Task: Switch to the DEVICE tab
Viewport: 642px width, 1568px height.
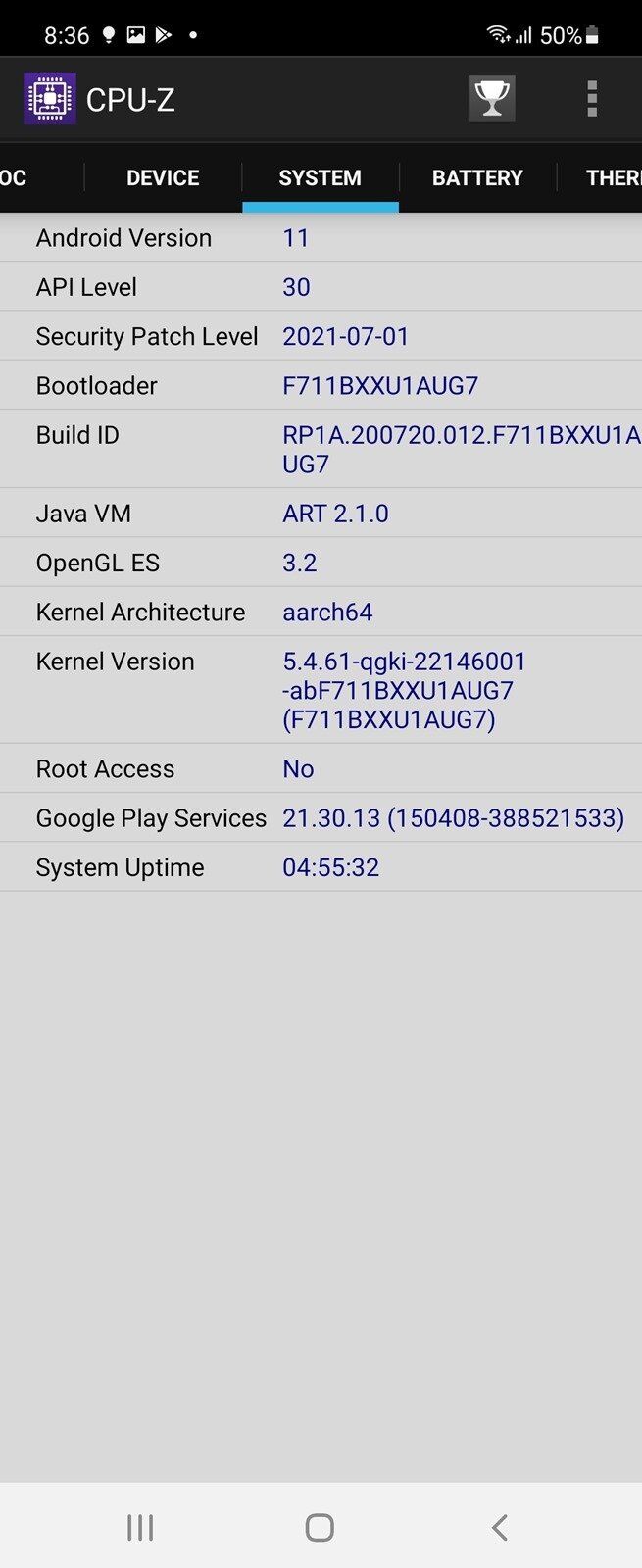Action: click(163, 178)
